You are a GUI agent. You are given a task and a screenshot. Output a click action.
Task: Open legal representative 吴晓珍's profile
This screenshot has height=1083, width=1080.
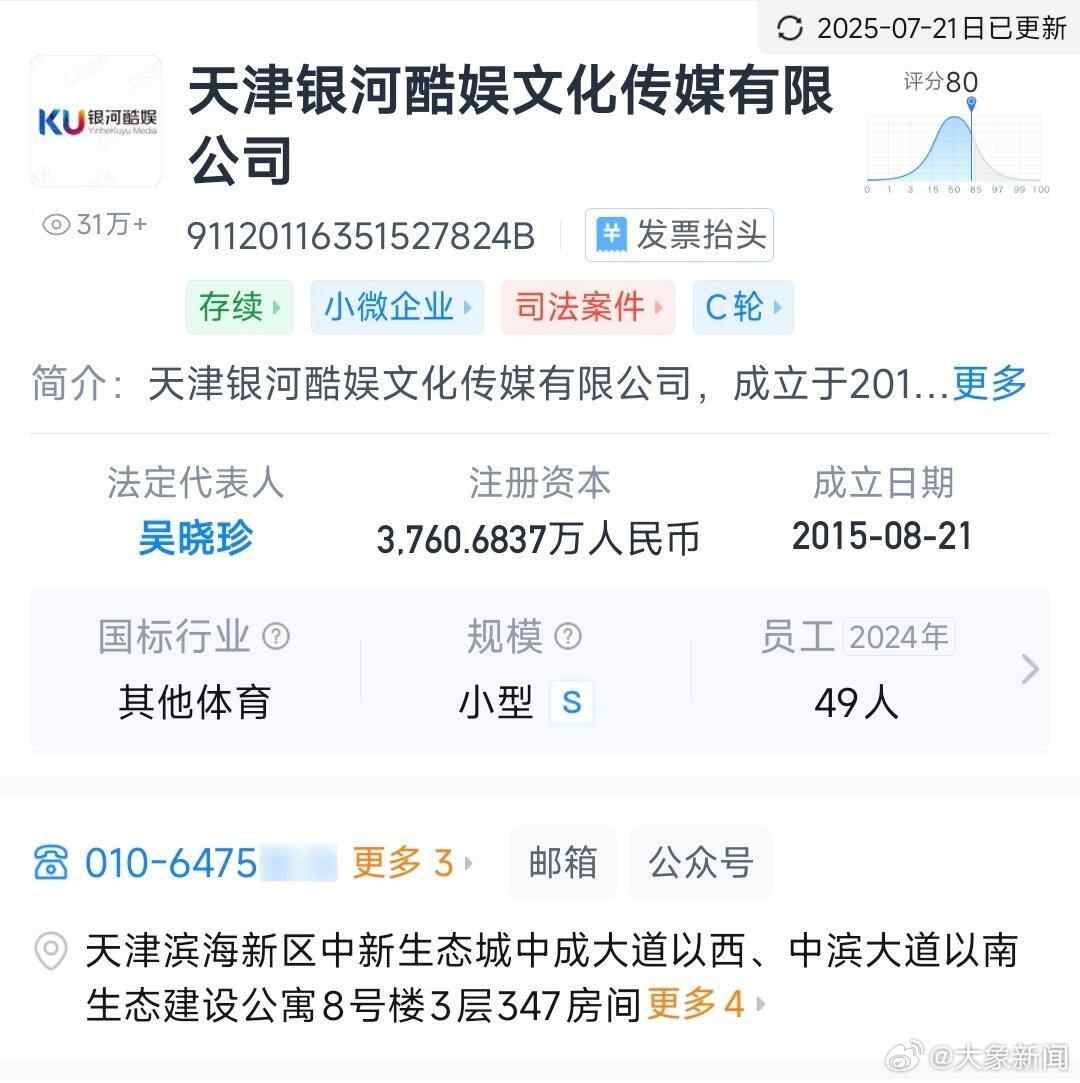coord(196,539)
